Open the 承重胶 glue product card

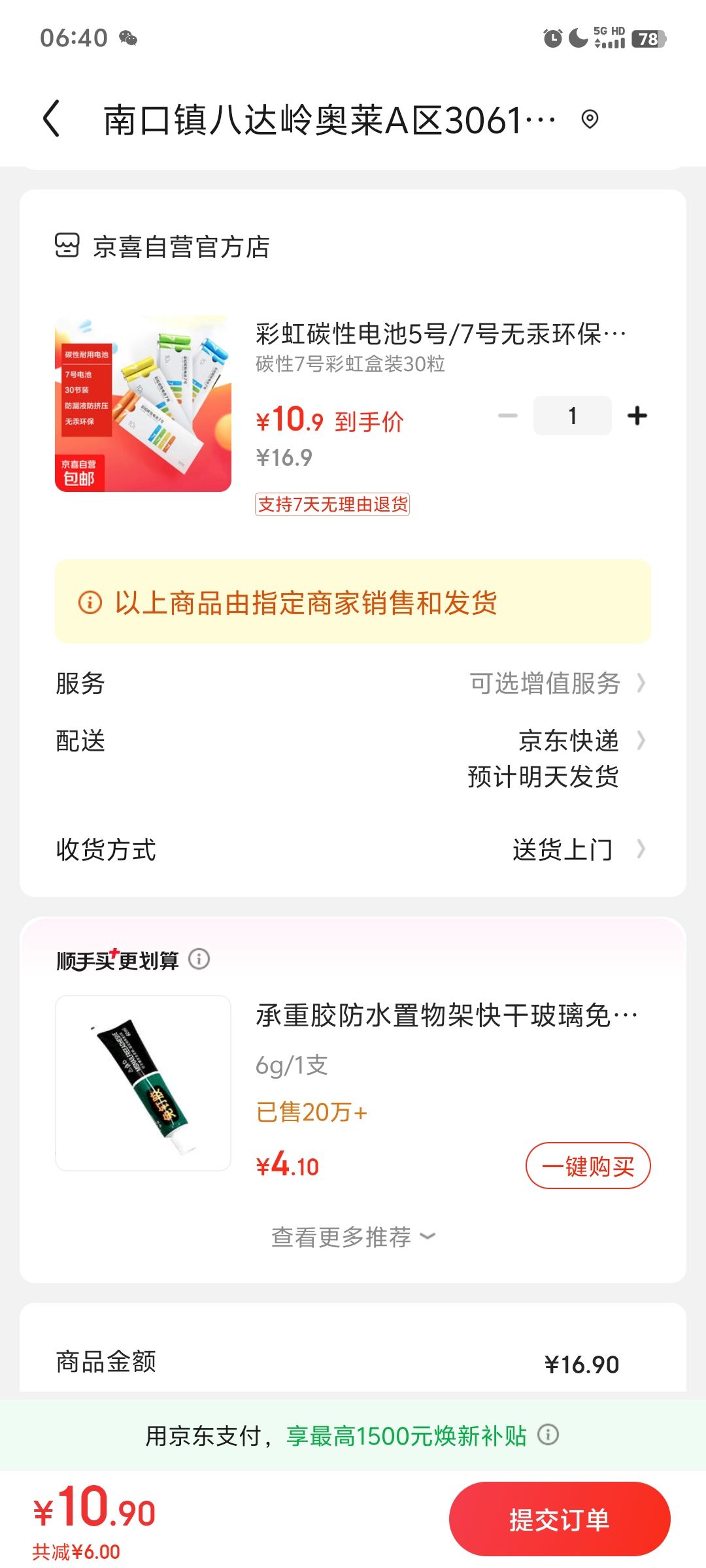pos(353,1083)
